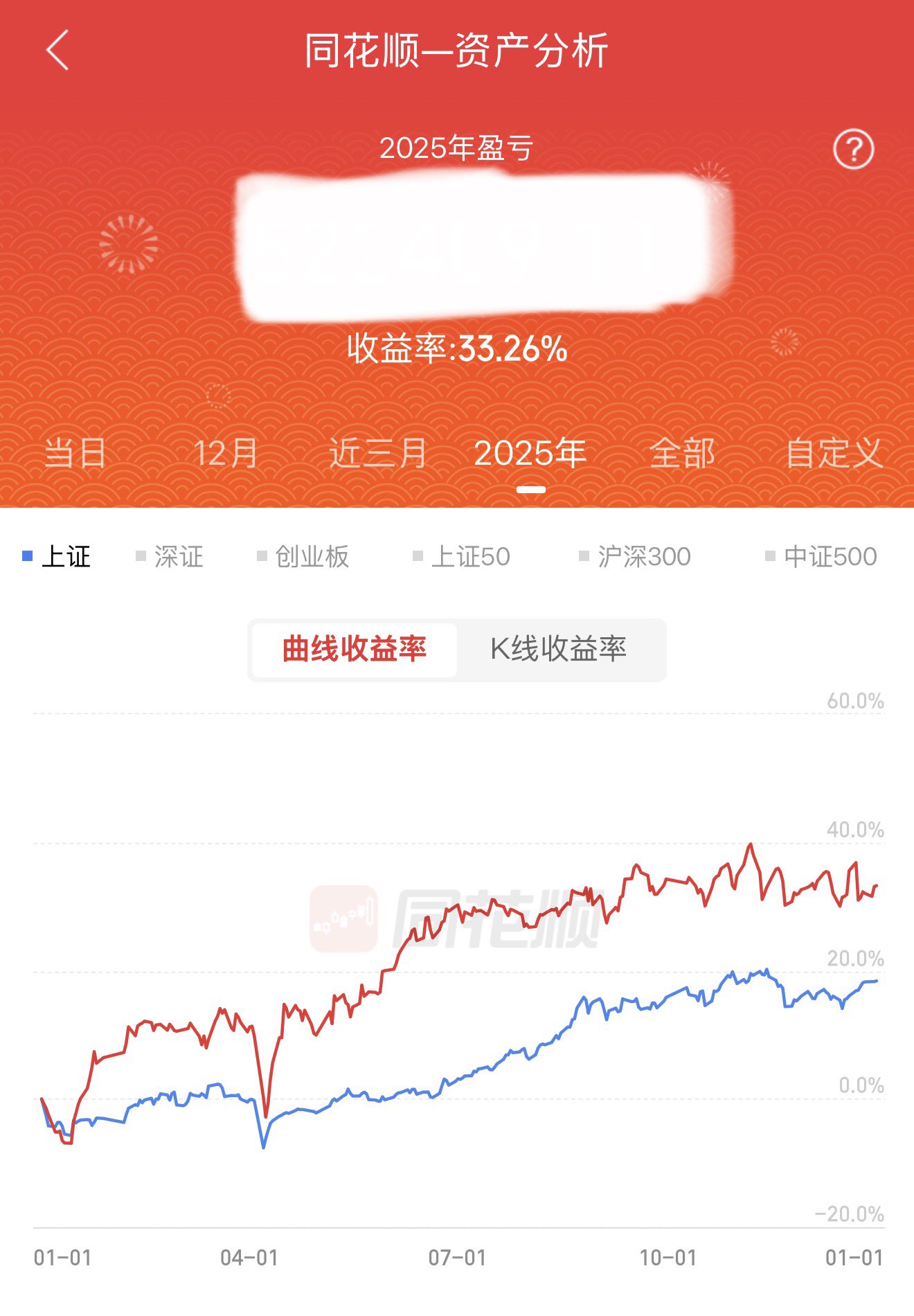Compare against the 深证 index
This screenshot has width=914, height=1316.
(x=170, y=556)
